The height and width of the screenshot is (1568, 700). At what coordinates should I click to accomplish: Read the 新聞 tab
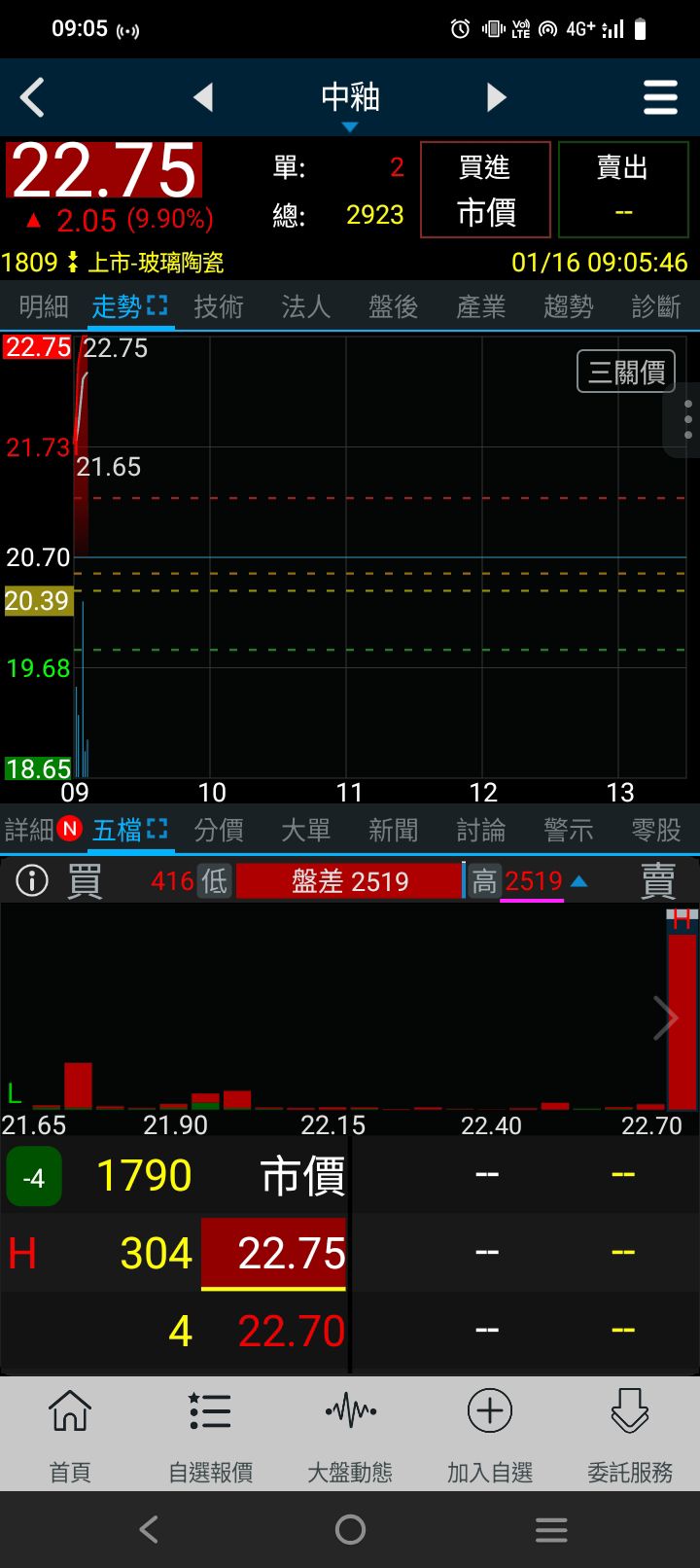pos(394,830)
